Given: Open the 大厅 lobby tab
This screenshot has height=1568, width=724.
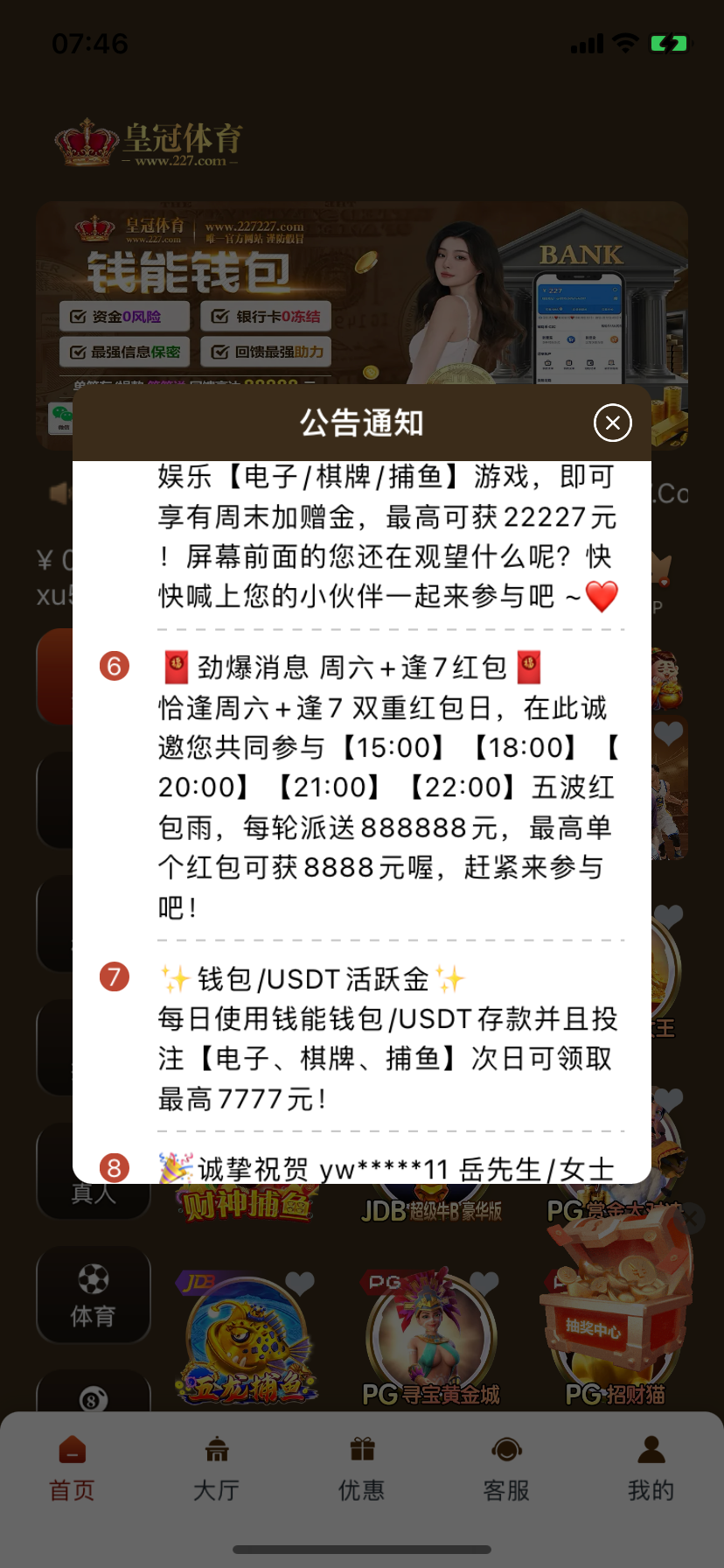Looking at the screenshot, I should (x=216, y=1470).
